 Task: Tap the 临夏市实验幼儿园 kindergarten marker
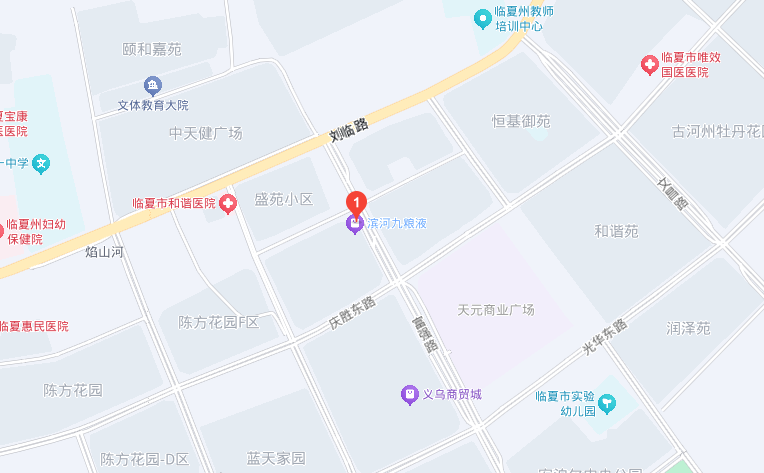click(608, 403)
